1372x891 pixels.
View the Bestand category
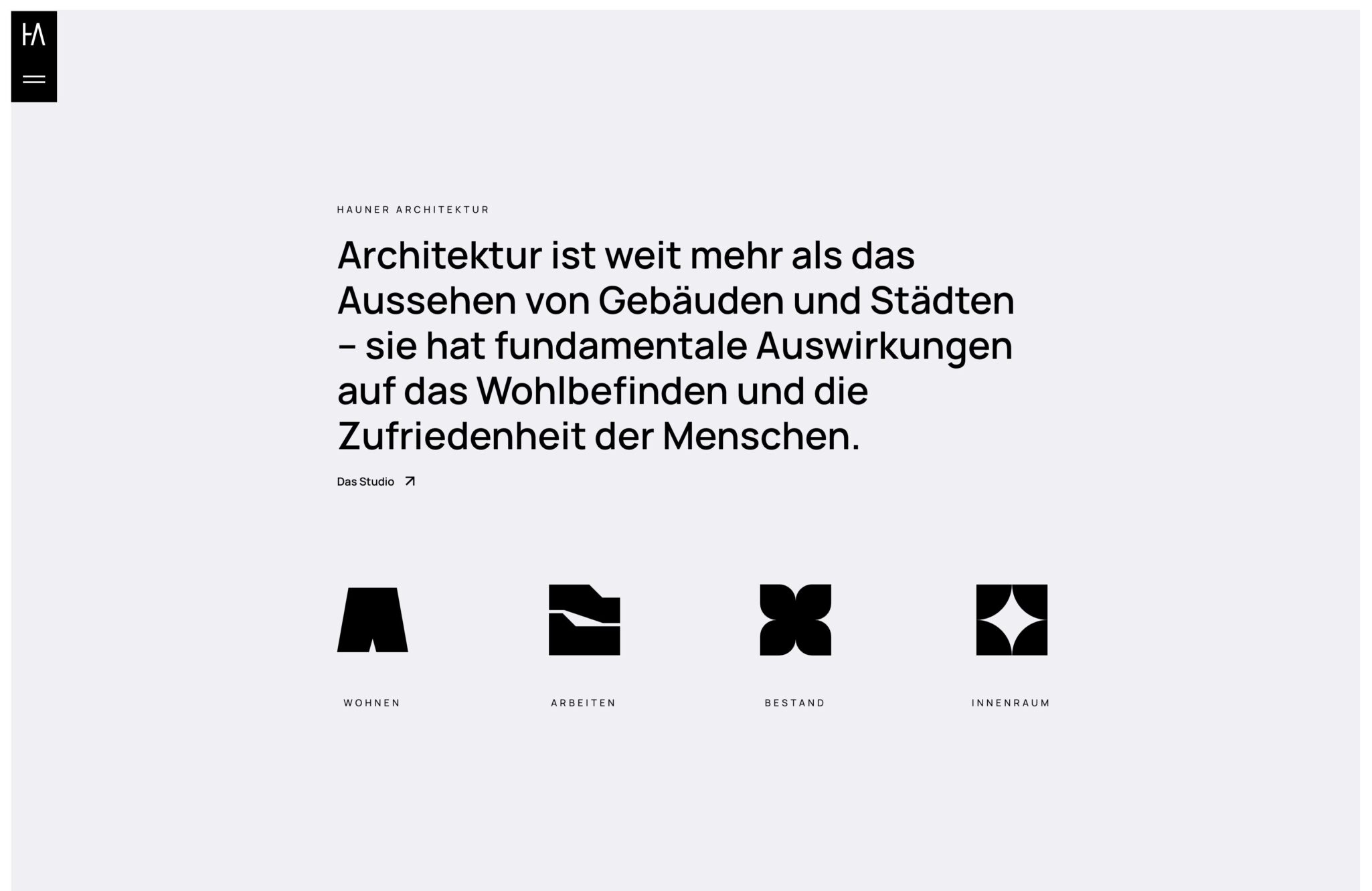click(795, 620)
